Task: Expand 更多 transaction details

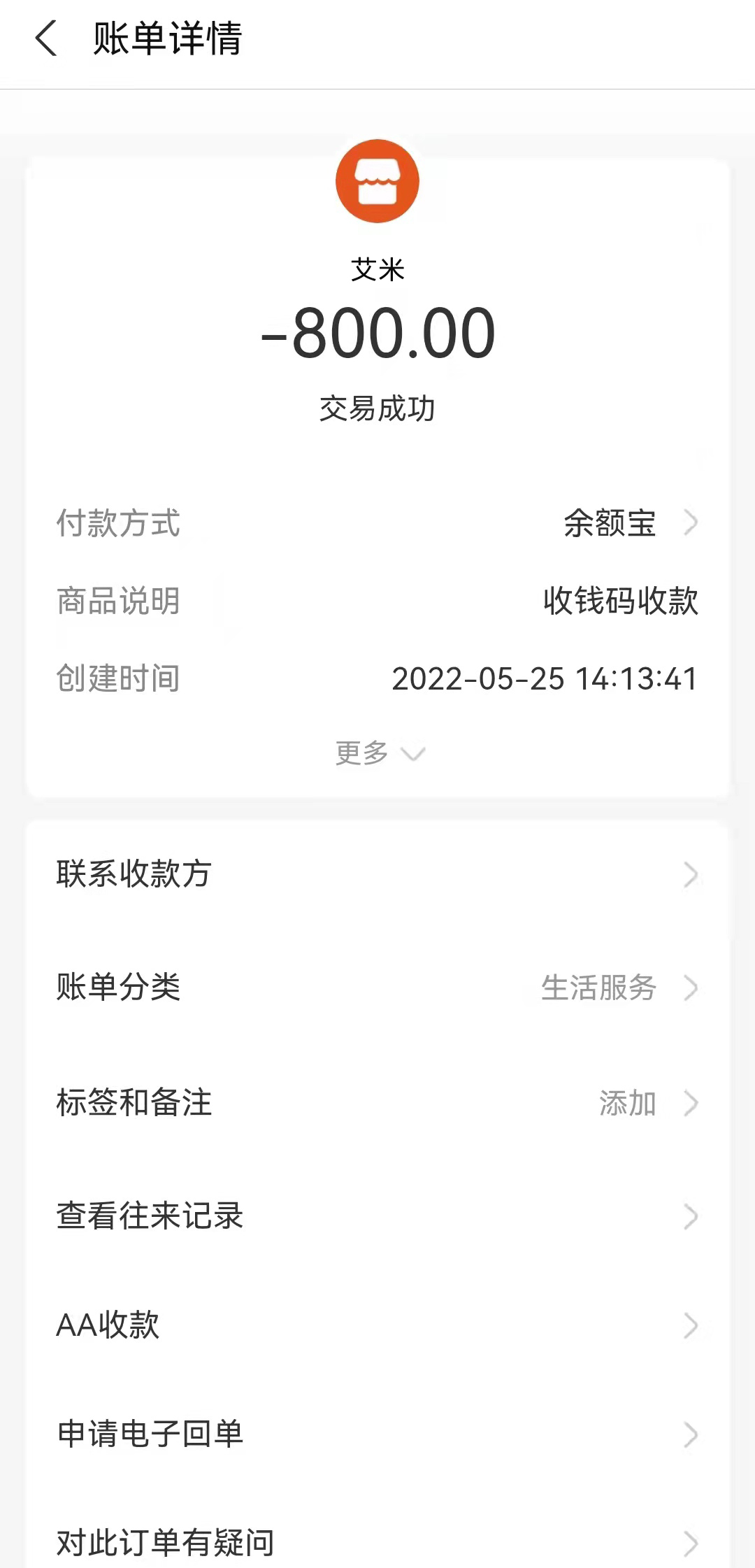Action: click(x=378, y=753)
